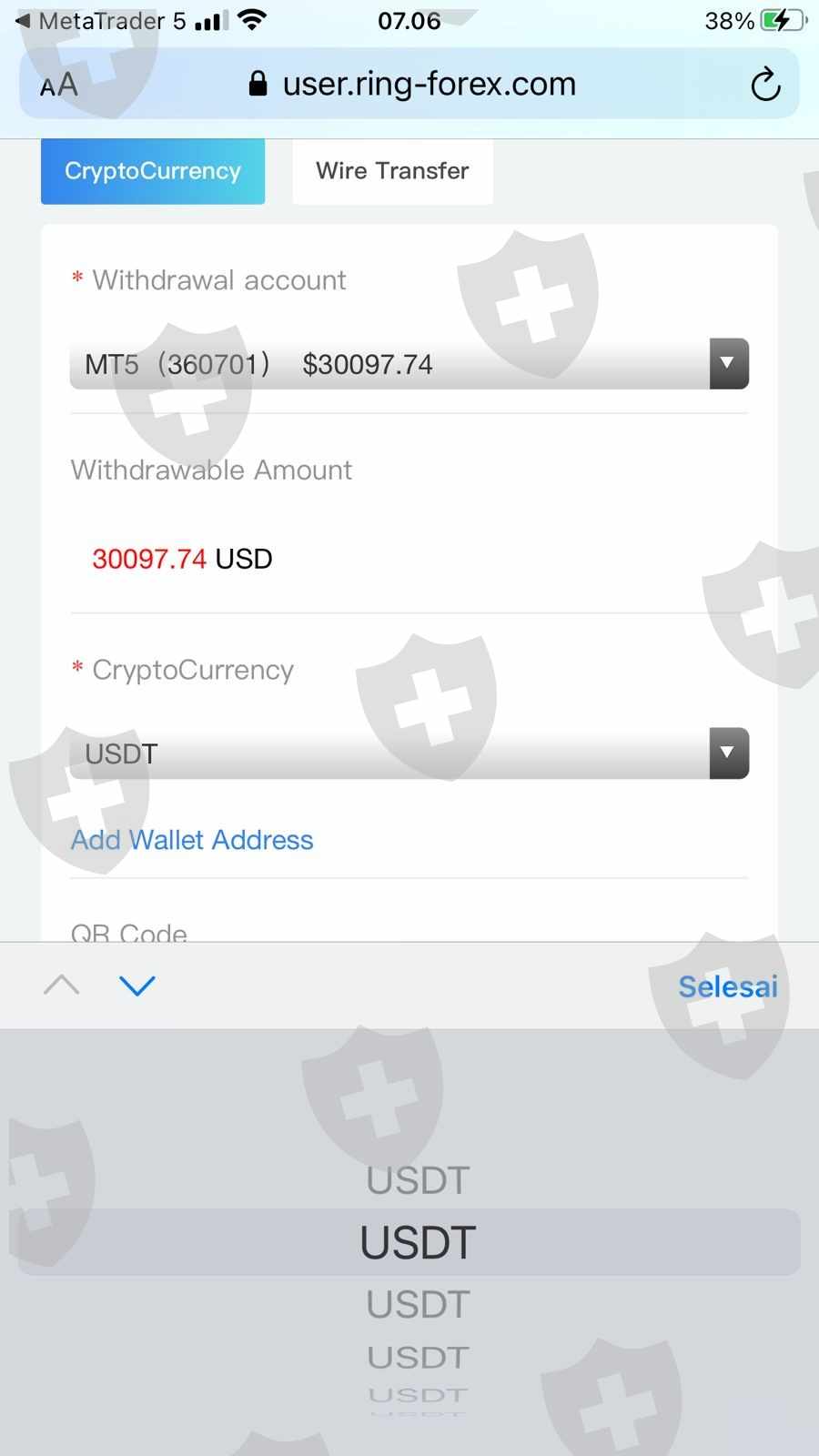819x1456 pixels.
Task: Open the AA reader and text size menu
Action: (x=59, y=85)
